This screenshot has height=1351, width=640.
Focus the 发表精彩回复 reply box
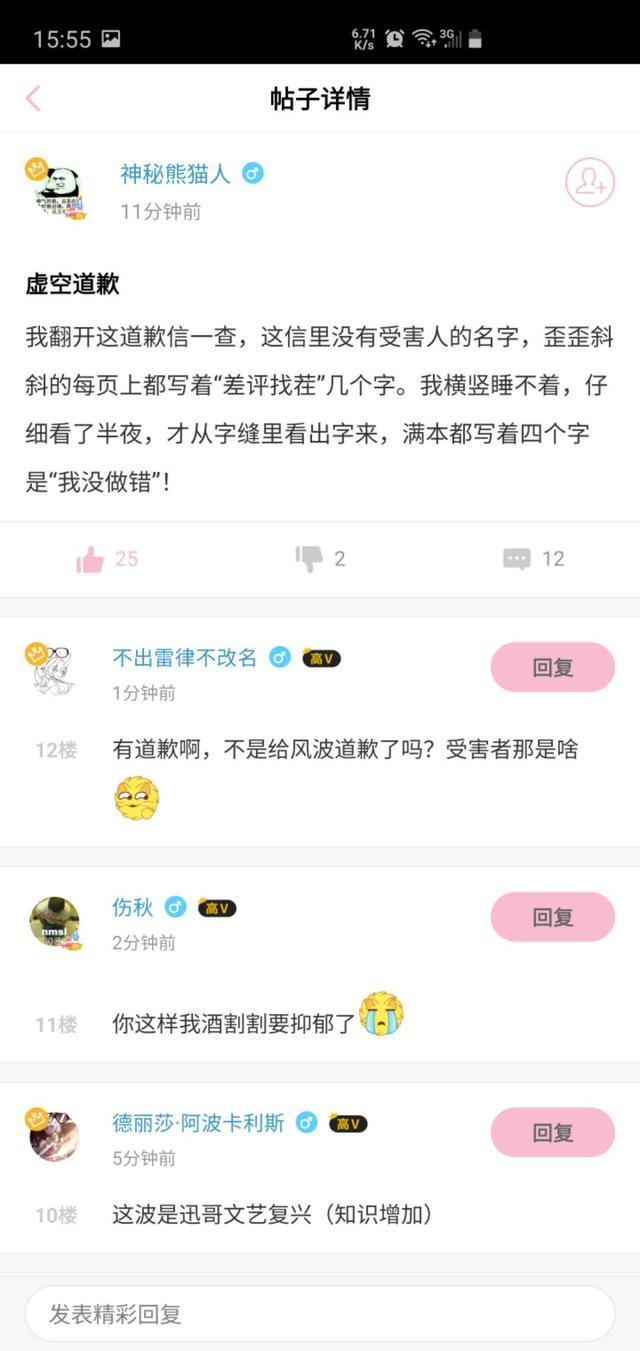(x=319, y=1314)
